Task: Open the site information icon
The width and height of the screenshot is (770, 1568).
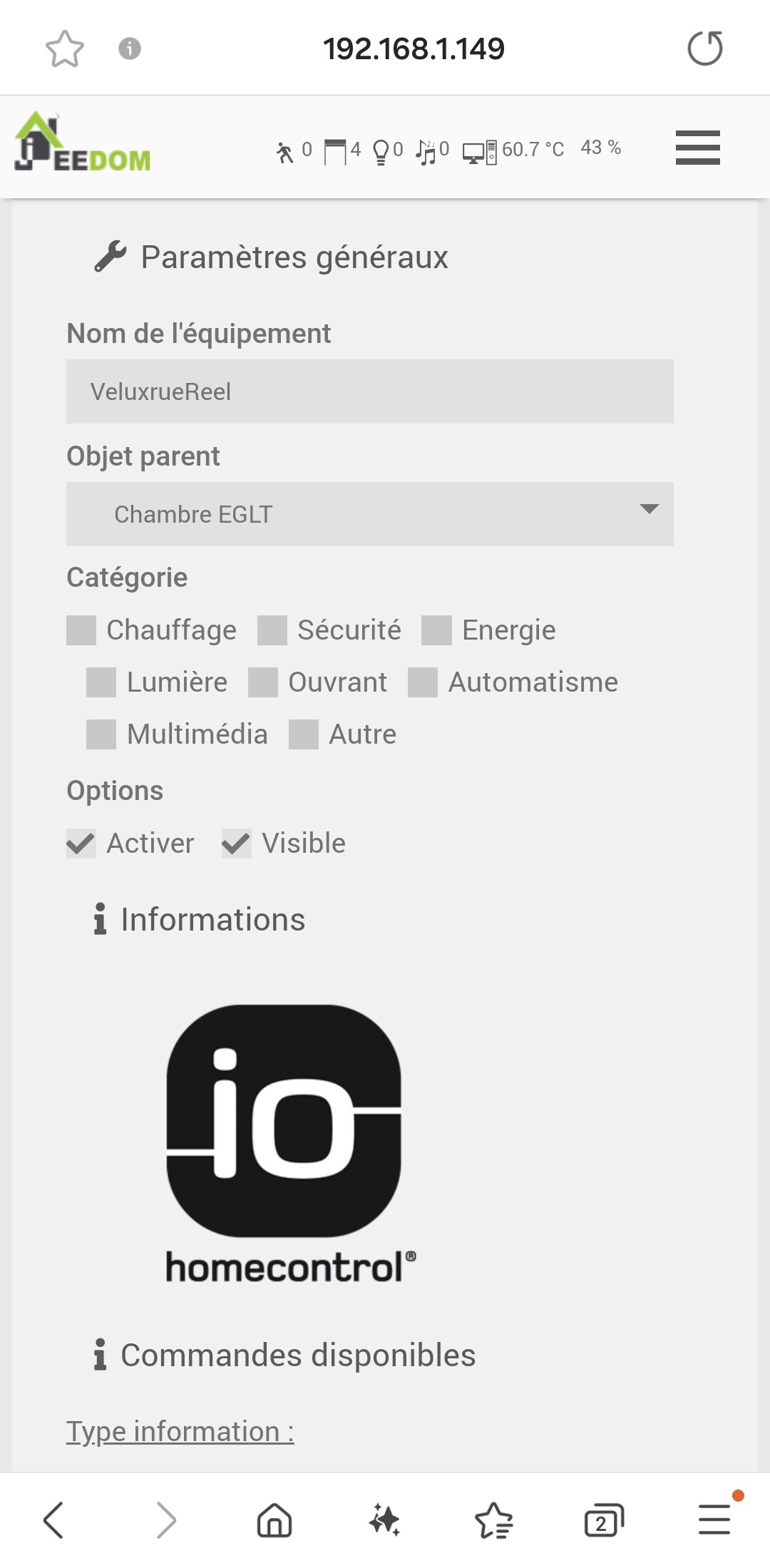Action: pyautogui.click(x=129, y=48)
